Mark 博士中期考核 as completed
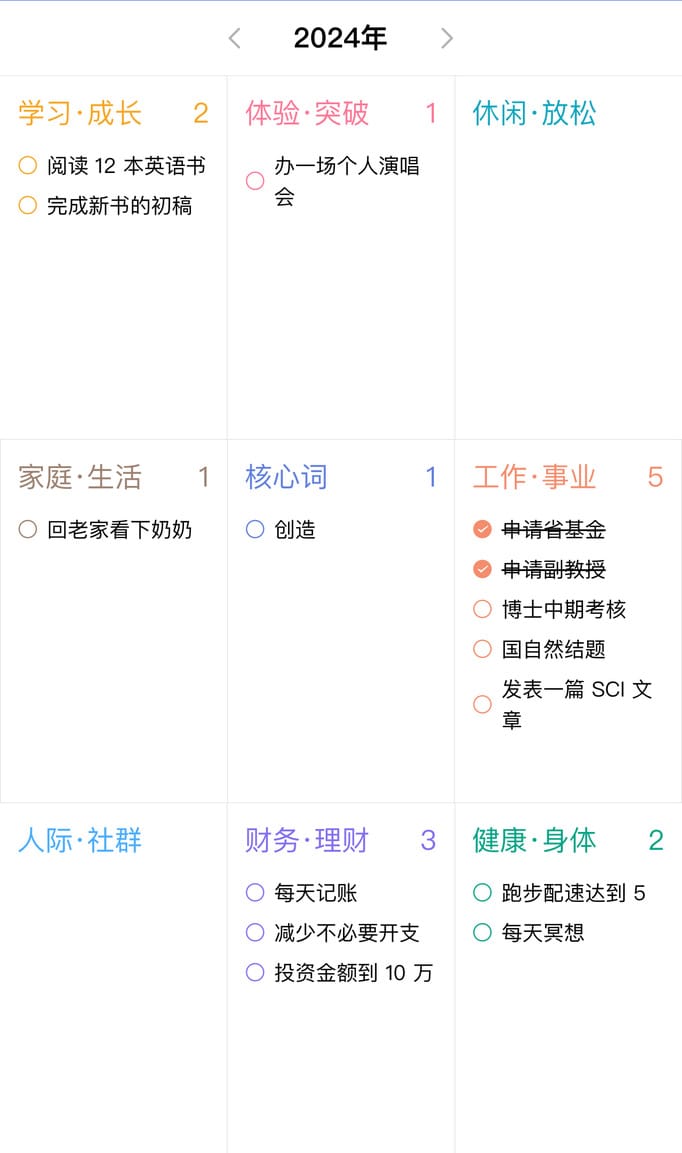This screenshot has width=682, height=1153. 483,609
